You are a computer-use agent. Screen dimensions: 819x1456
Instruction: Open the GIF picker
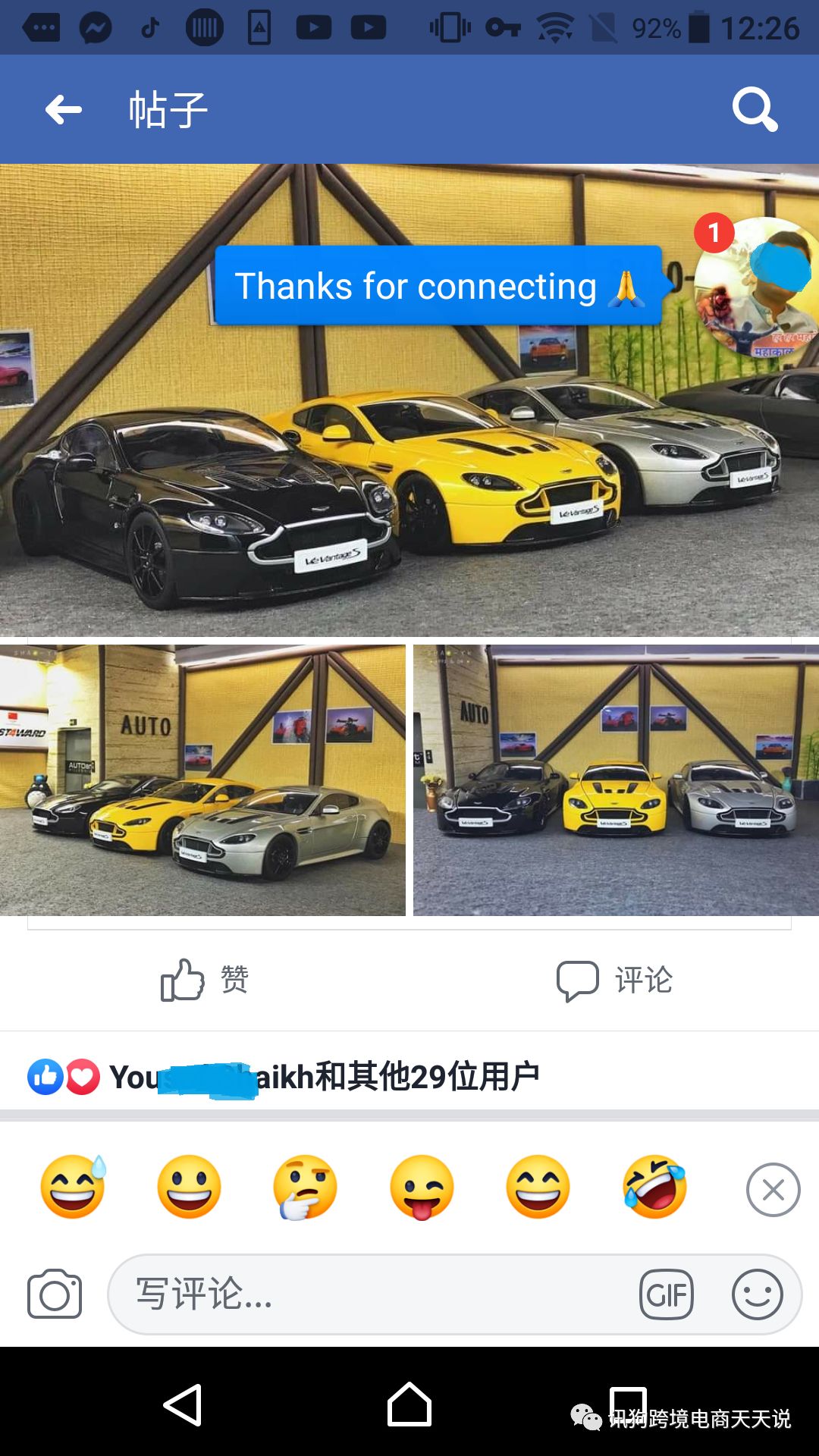click(x=667, y=1294)
